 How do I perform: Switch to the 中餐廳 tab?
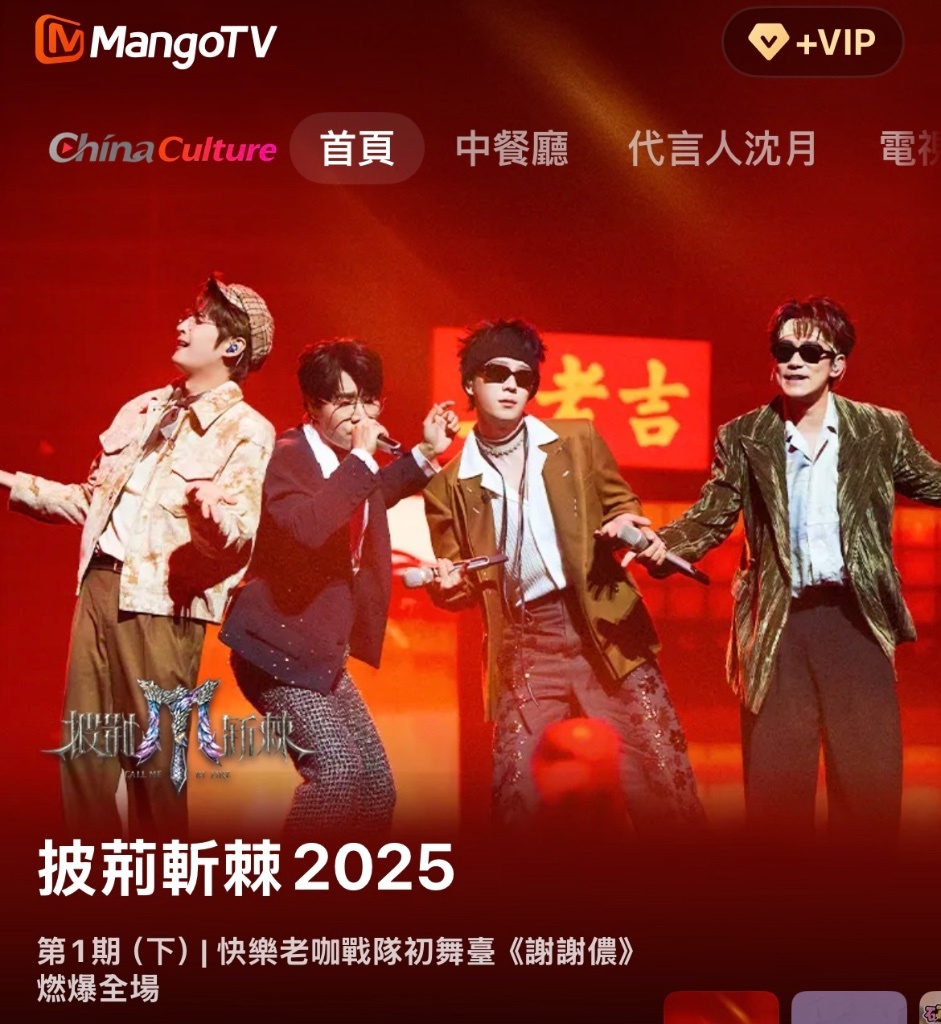coord(512,149)
